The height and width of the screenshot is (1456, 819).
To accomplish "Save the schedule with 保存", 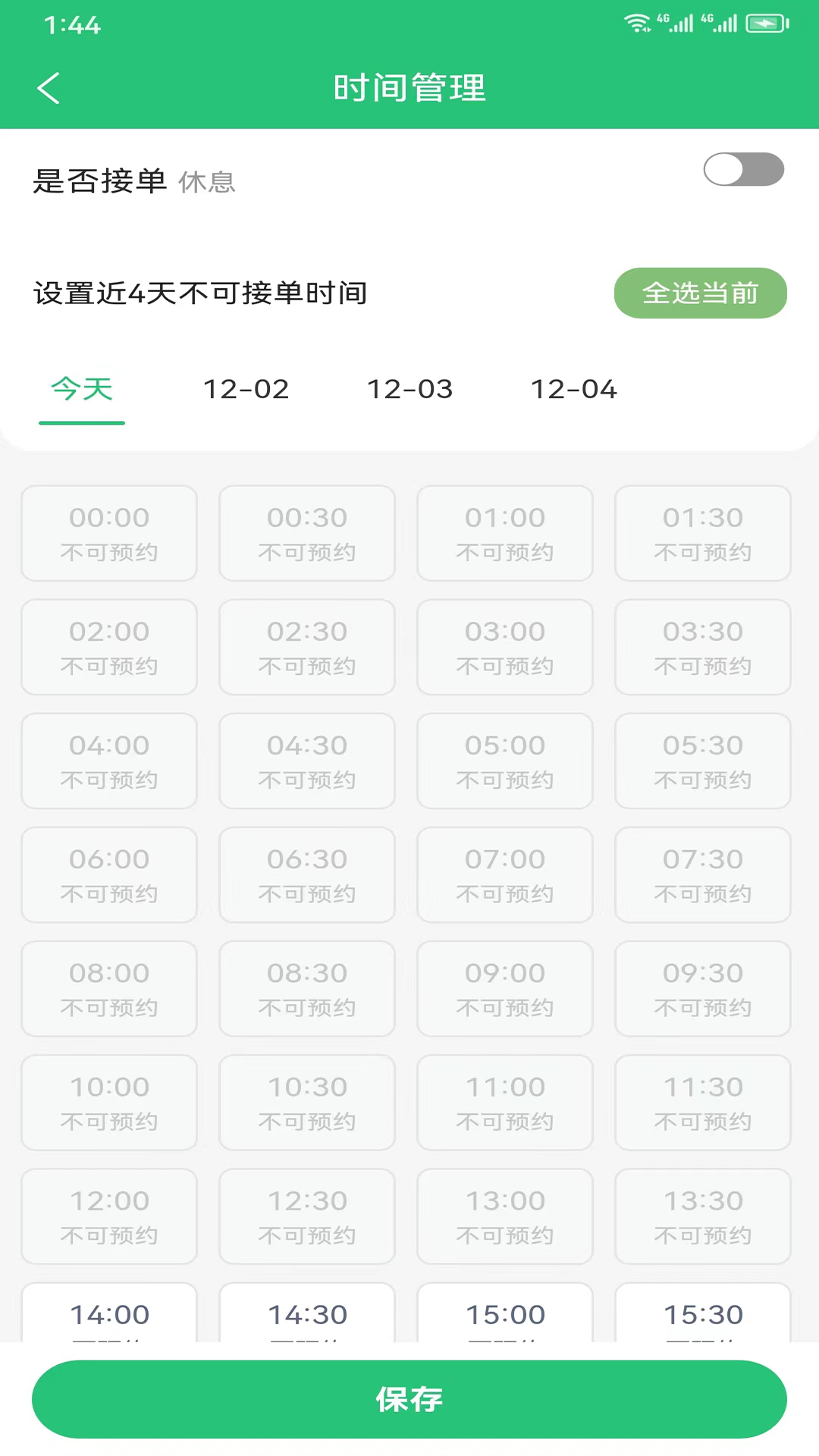I will [x=409, y=1399].
